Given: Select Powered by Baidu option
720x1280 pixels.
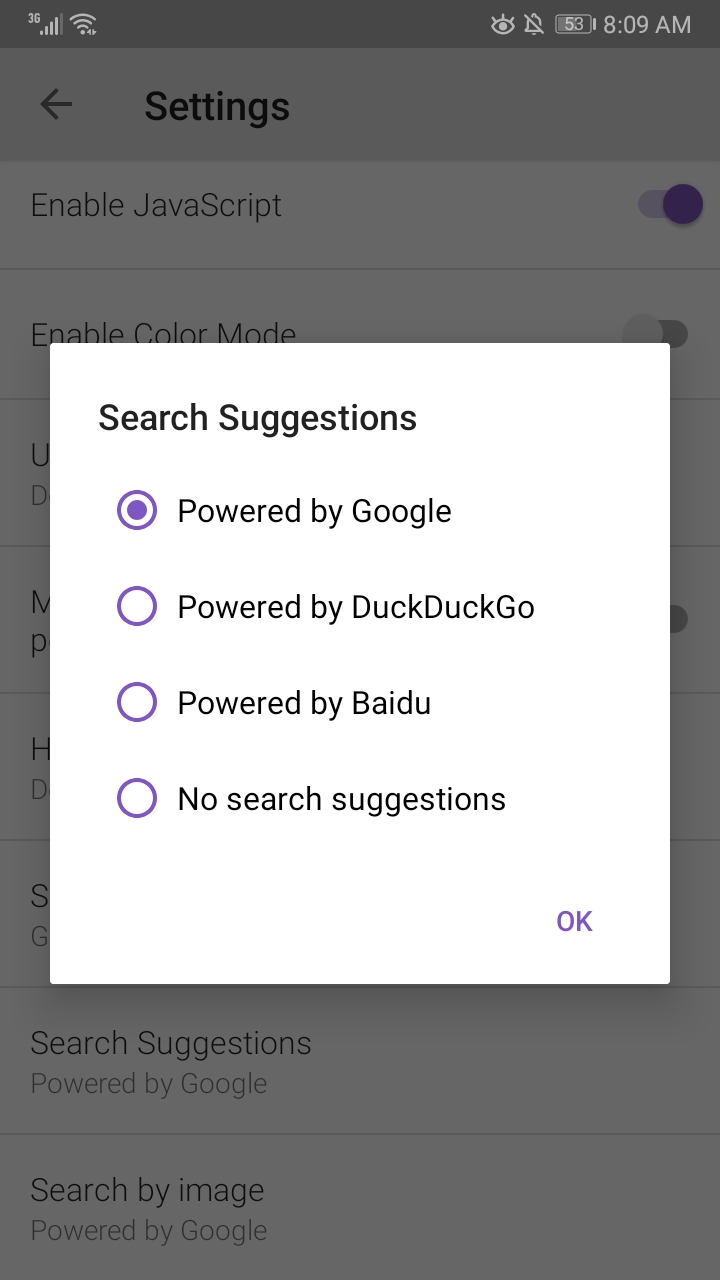Looking at the screenshot, I should [x=137, y=702].
